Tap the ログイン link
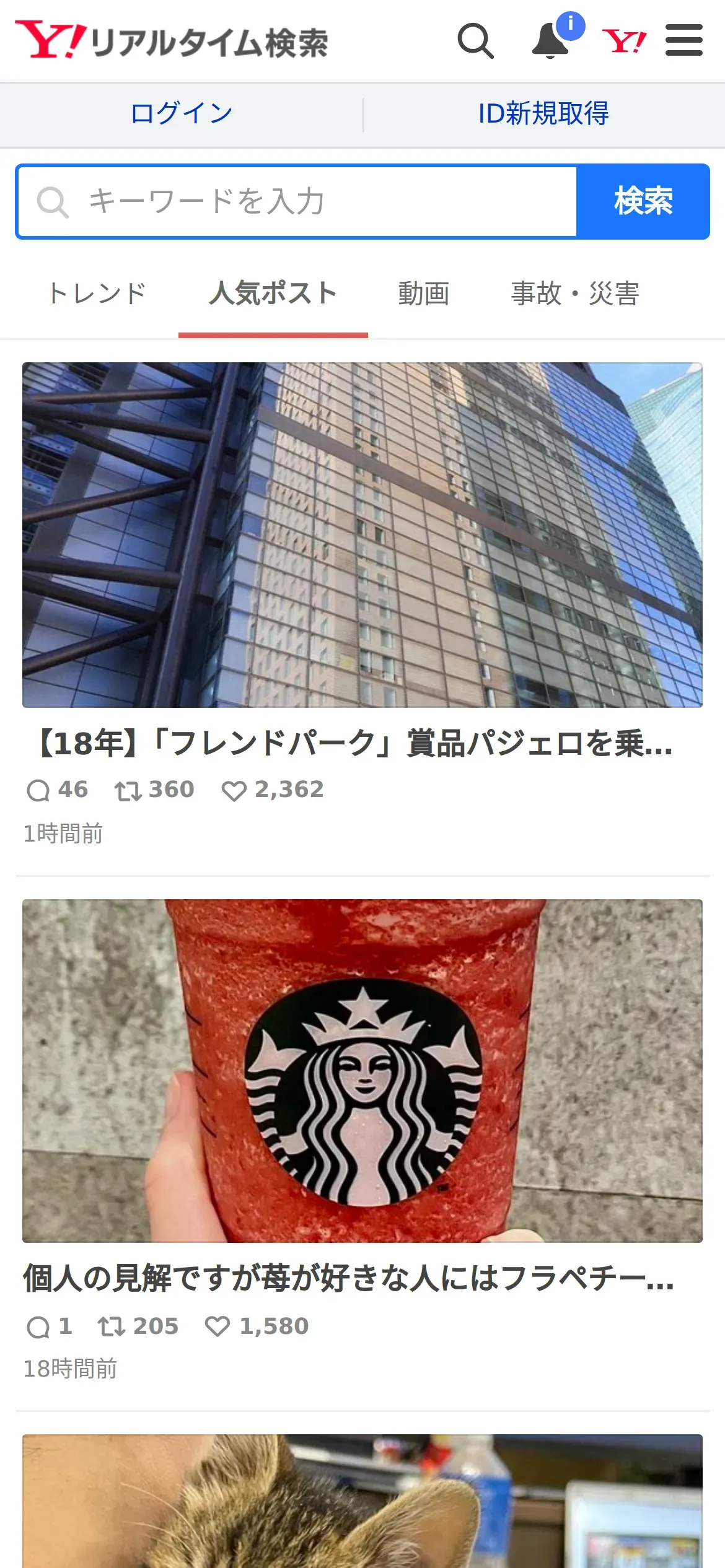The height and width of the screenshot is (1568, 725). 182,114
